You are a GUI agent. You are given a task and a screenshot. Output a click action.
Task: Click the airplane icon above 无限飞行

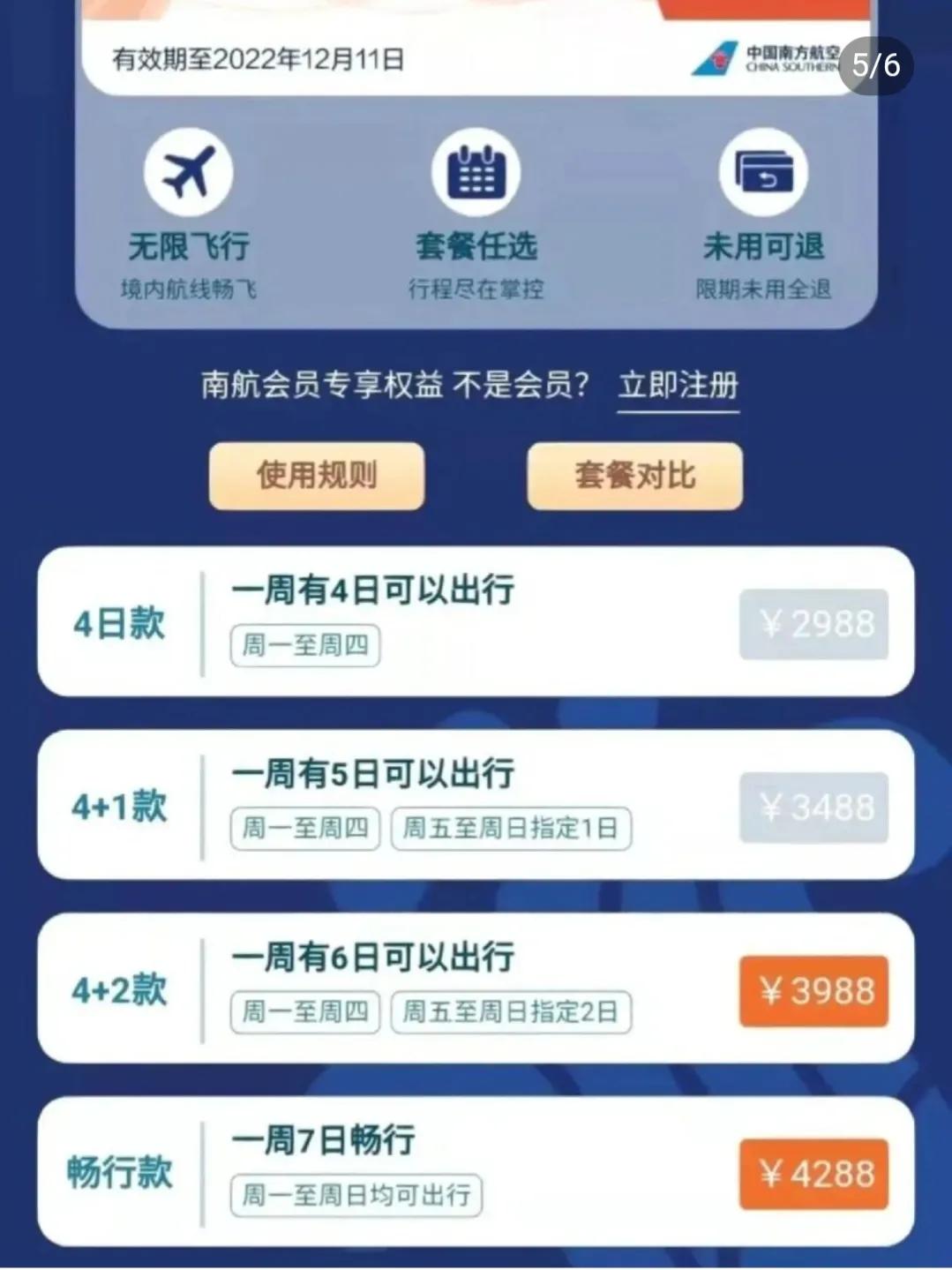pyautogui.click(x=187, y=170)
